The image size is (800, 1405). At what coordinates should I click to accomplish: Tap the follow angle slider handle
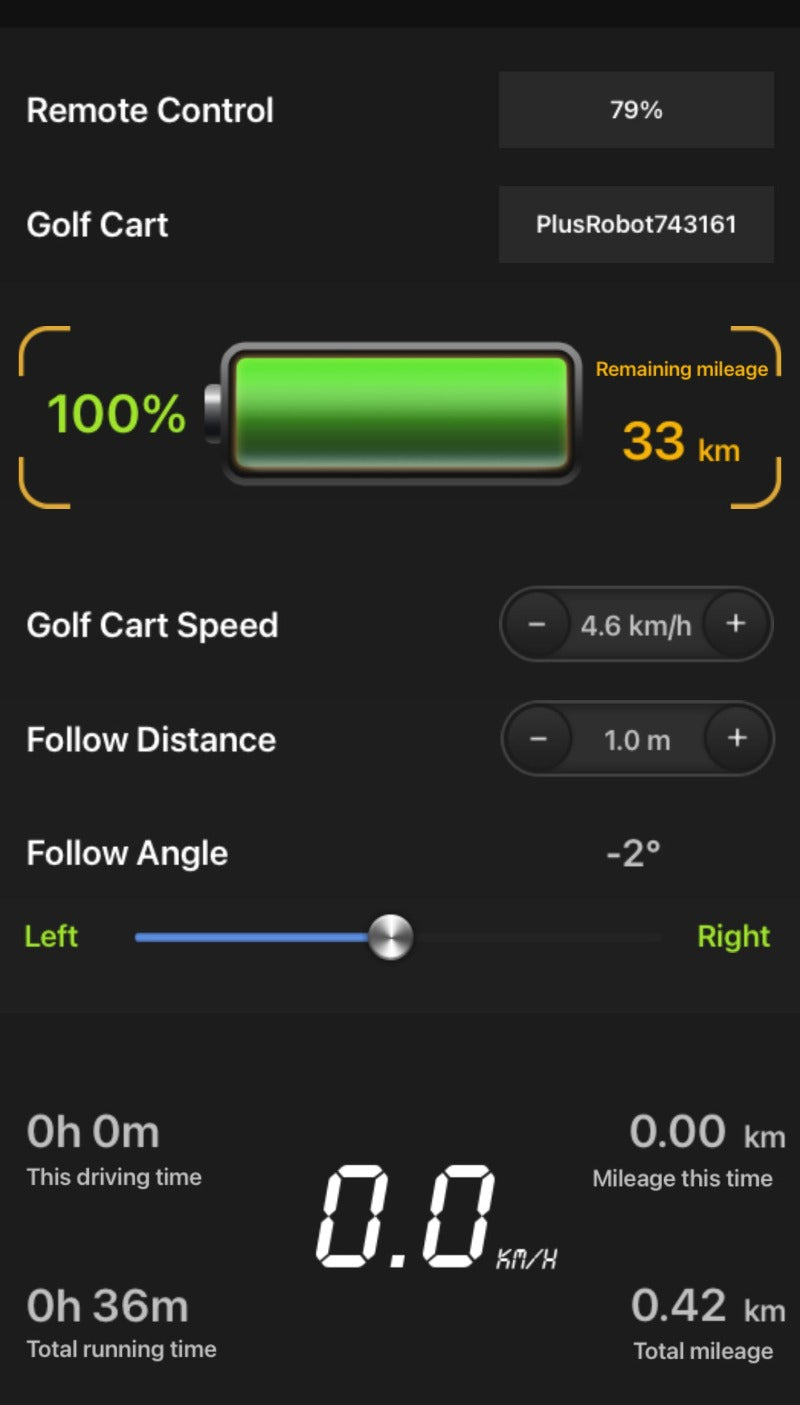coord(390,938)
